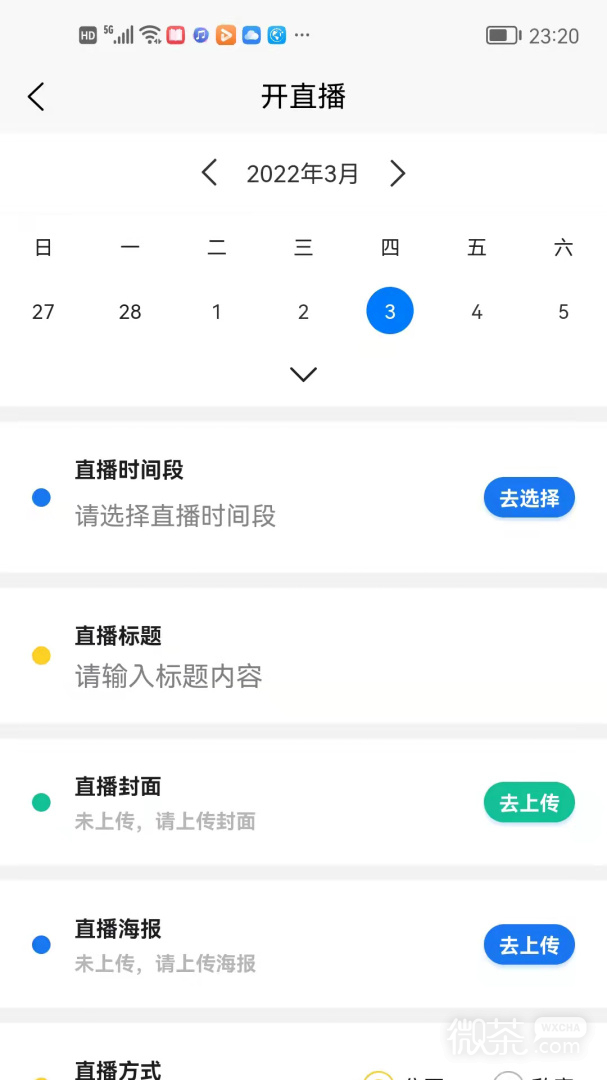Pick date 4 in the calendar
This screenshot has height=1080, width=607.
tap(477, 312)
